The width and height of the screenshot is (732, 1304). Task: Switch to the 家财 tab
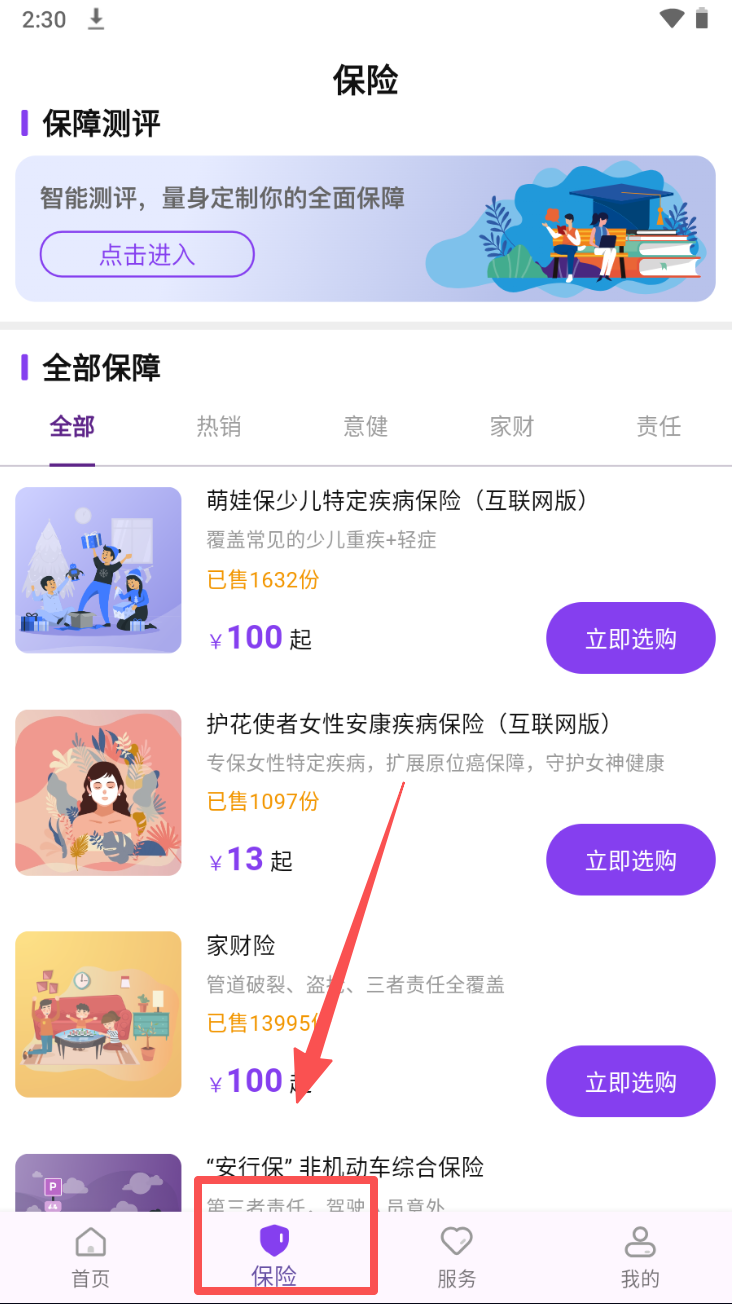(x=512, y=427)
